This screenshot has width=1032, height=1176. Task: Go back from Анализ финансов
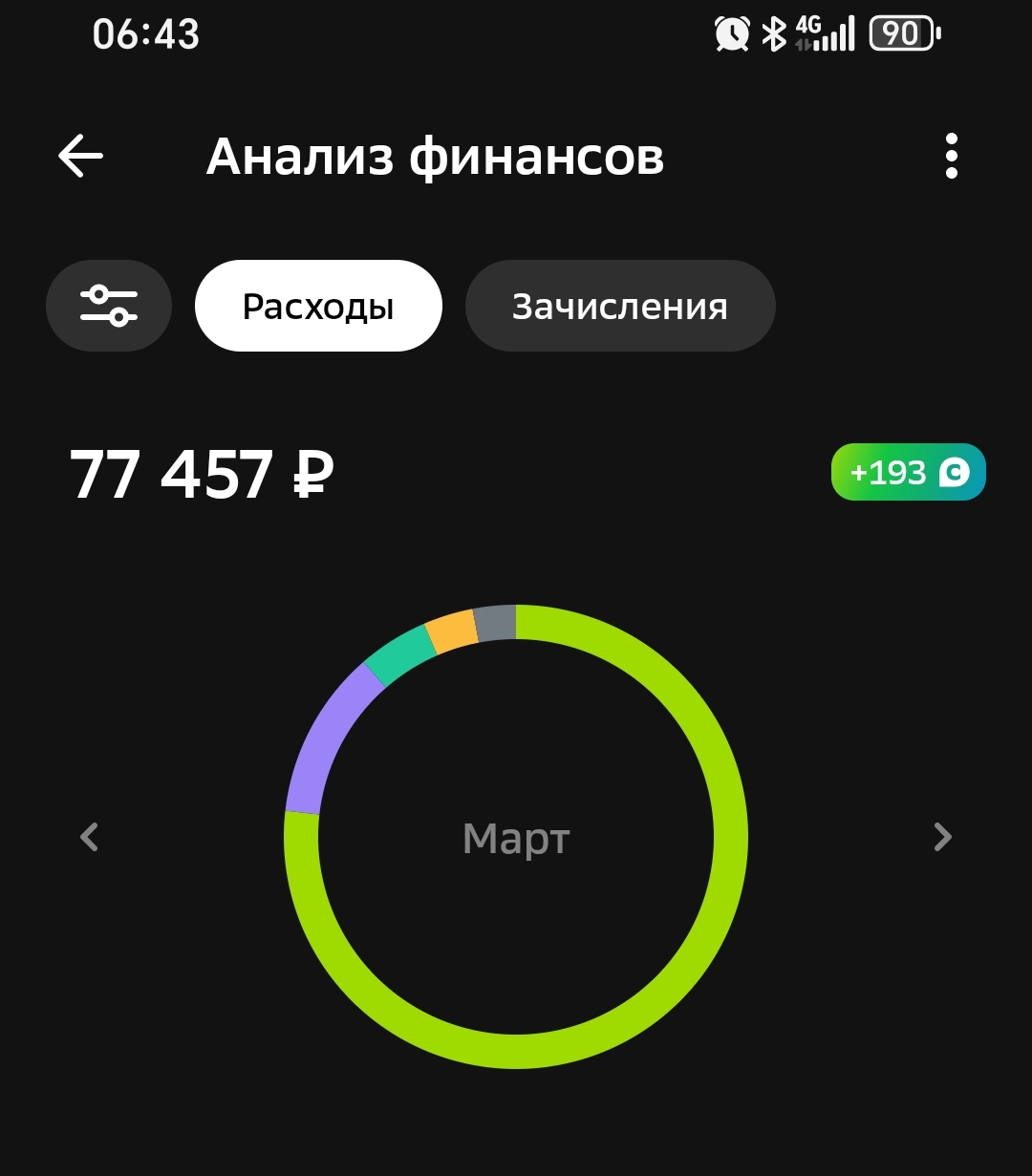[x=80, y=156]
